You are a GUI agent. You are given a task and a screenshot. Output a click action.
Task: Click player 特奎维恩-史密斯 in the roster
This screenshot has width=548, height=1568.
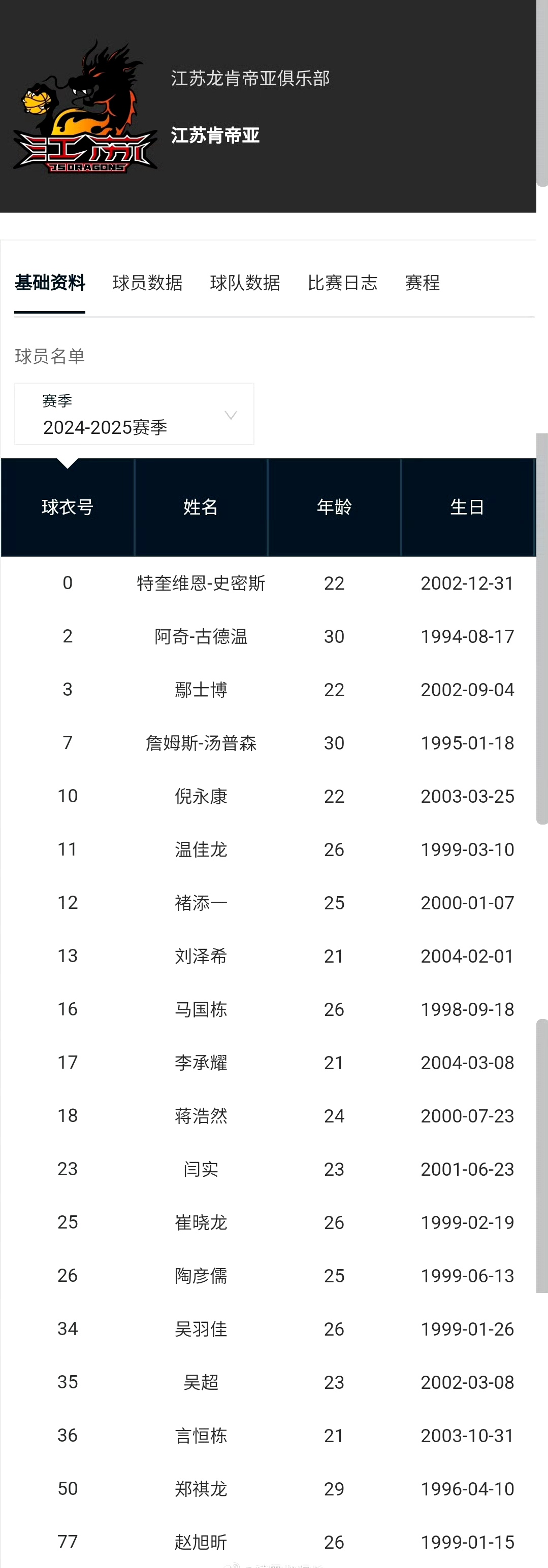click(x=201, y=583)
